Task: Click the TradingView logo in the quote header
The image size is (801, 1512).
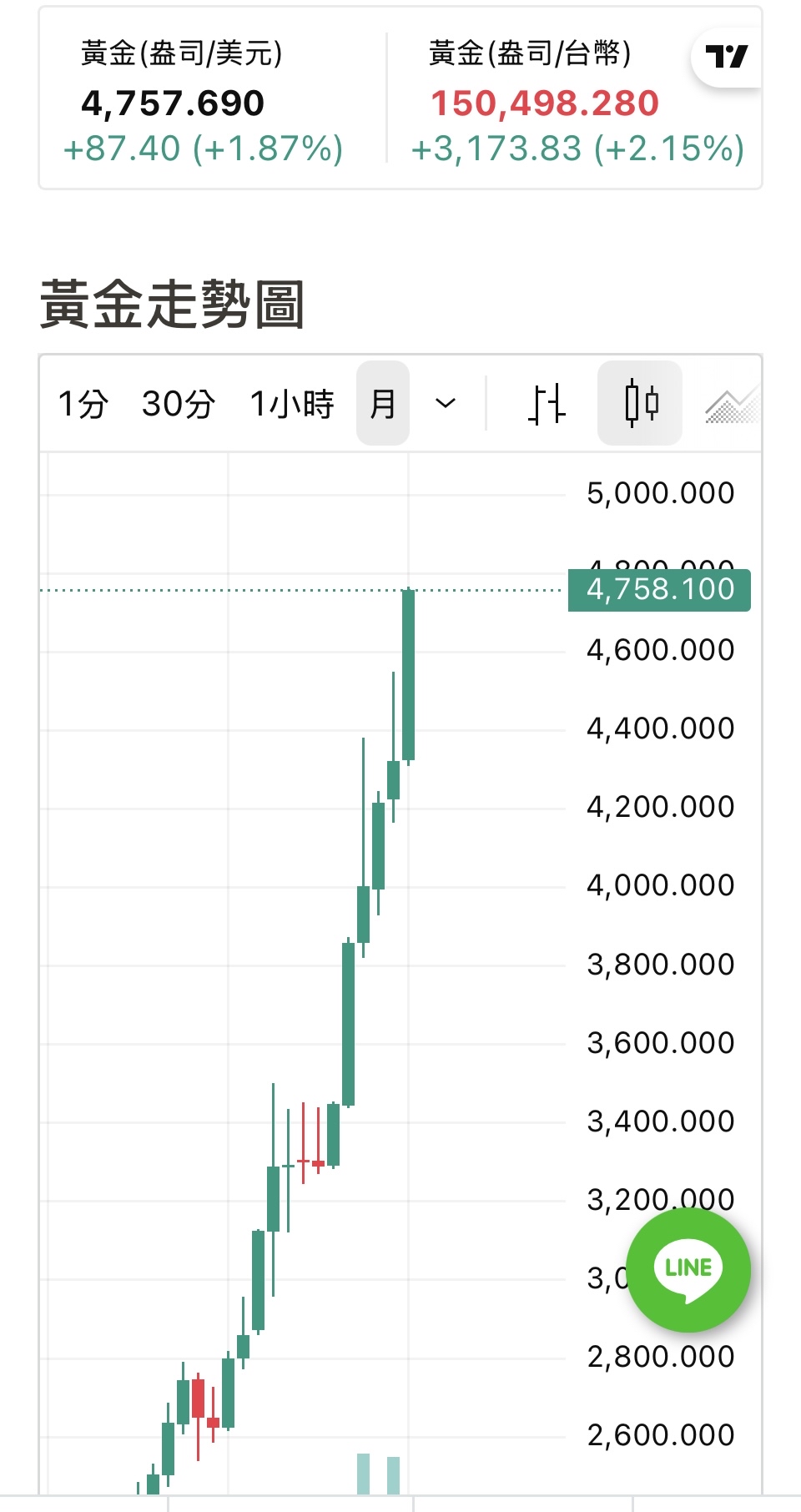Action: point(725,57)
